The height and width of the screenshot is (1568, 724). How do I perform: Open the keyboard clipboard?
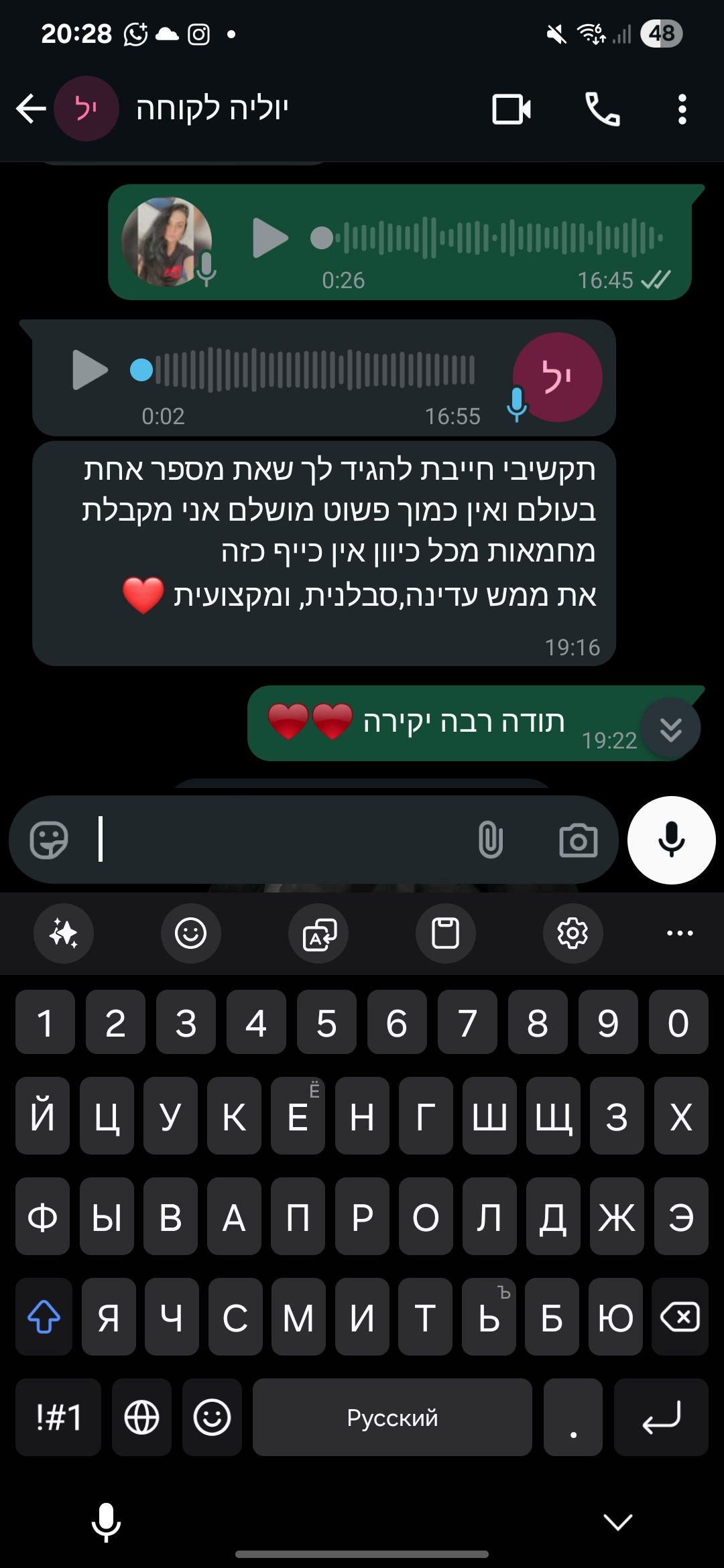pyautogui.click(x=445, y=933)
